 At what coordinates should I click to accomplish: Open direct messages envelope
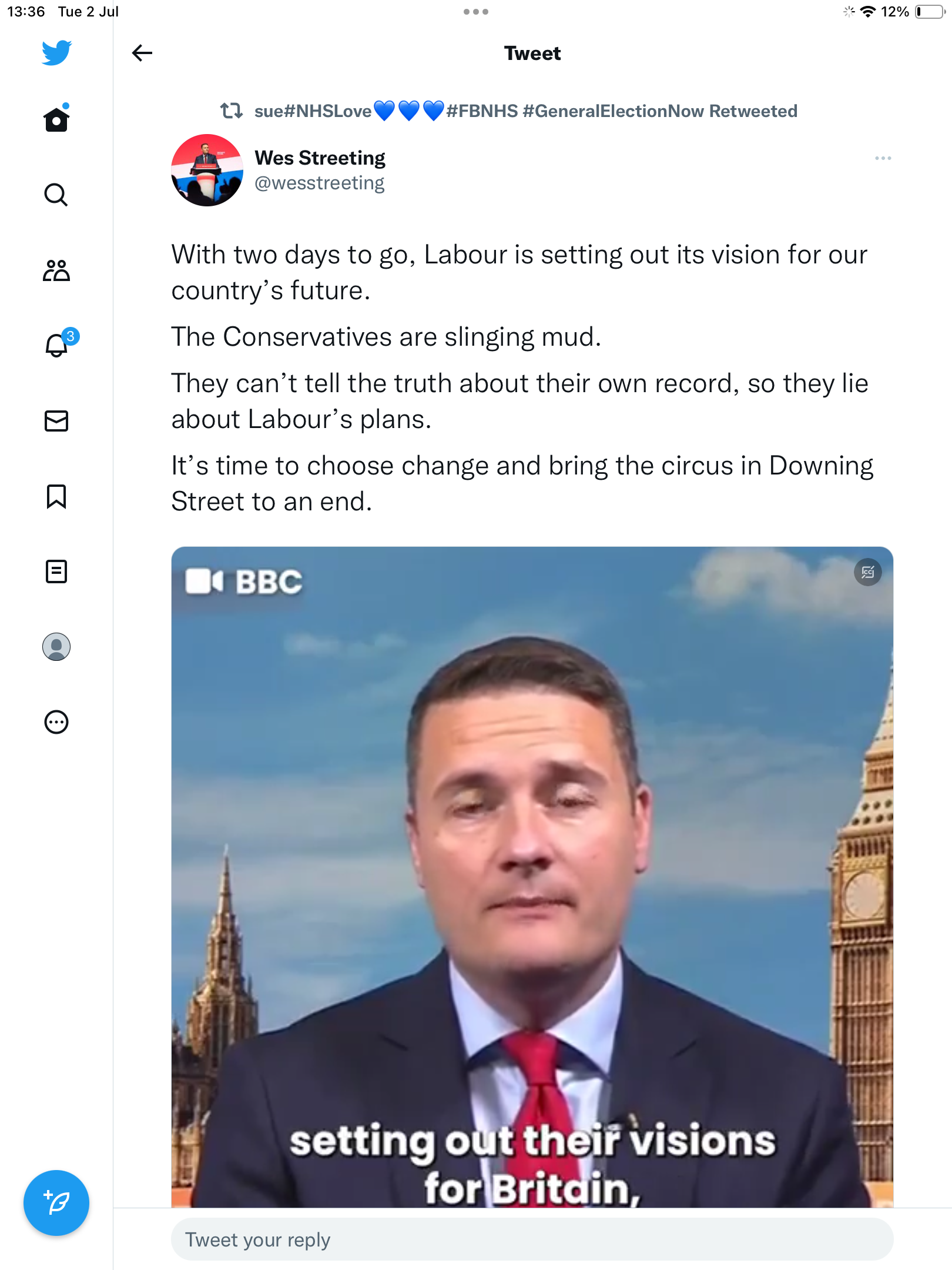click(x=56, y=421)
